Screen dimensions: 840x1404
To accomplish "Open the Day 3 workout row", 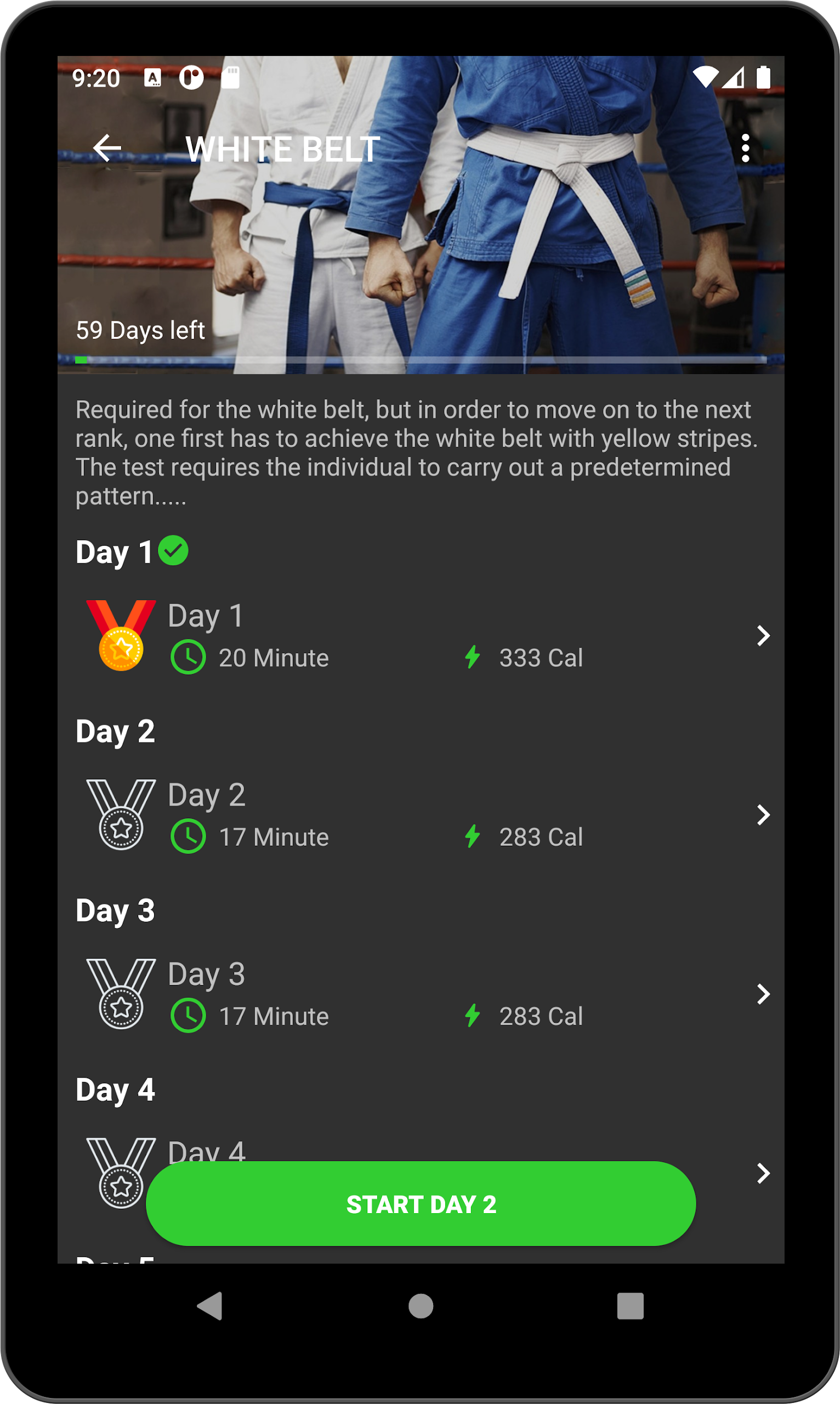I will (x=421, y=994).
